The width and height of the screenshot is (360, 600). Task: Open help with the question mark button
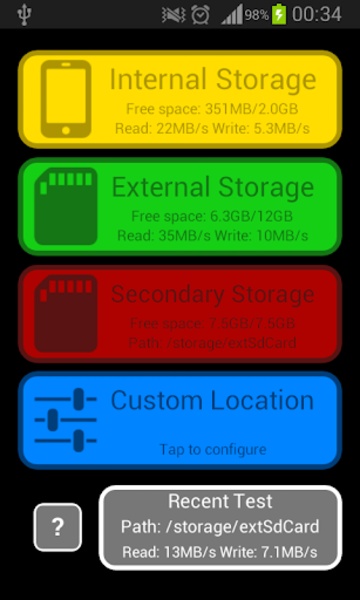coord(57,527)
